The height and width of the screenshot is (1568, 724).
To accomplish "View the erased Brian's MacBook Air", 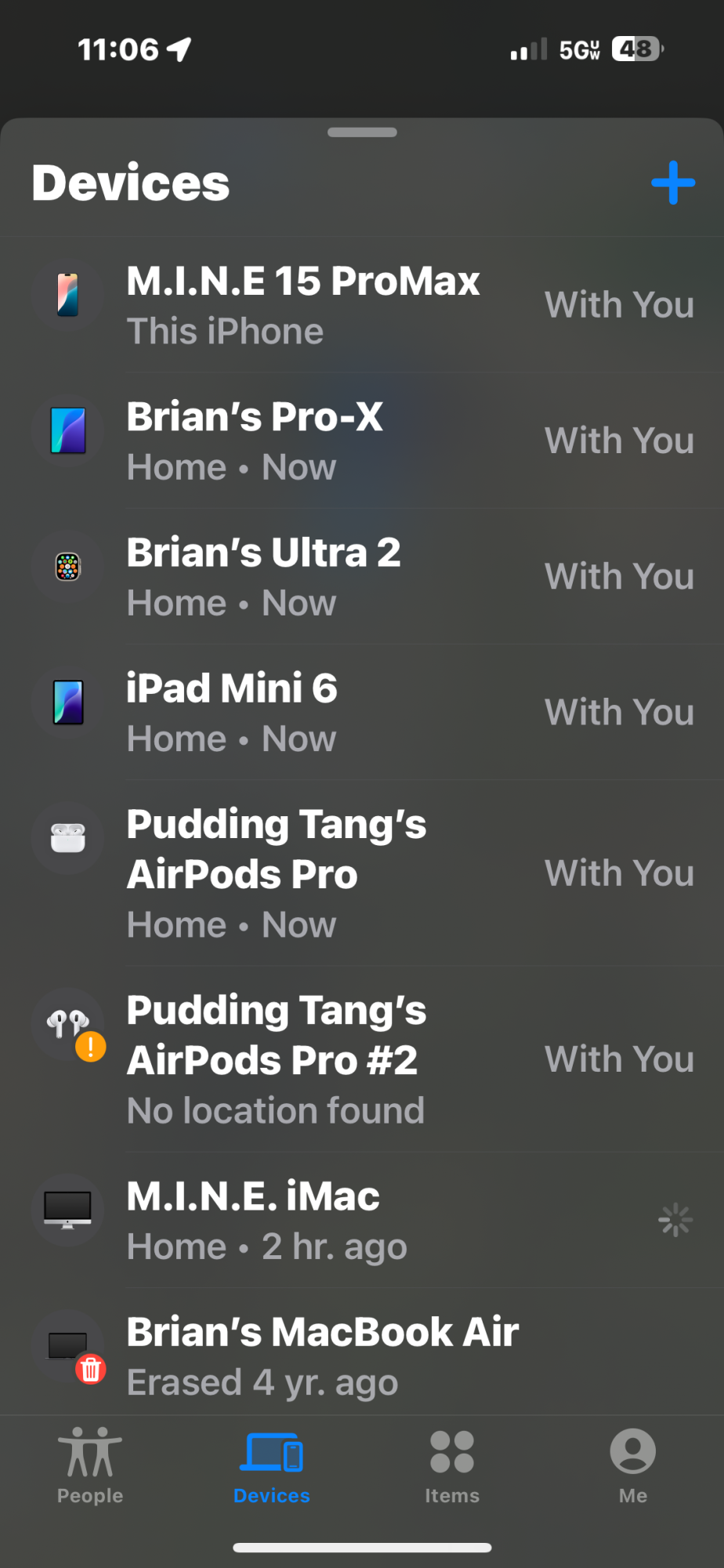I will [x=361, y=1356].
